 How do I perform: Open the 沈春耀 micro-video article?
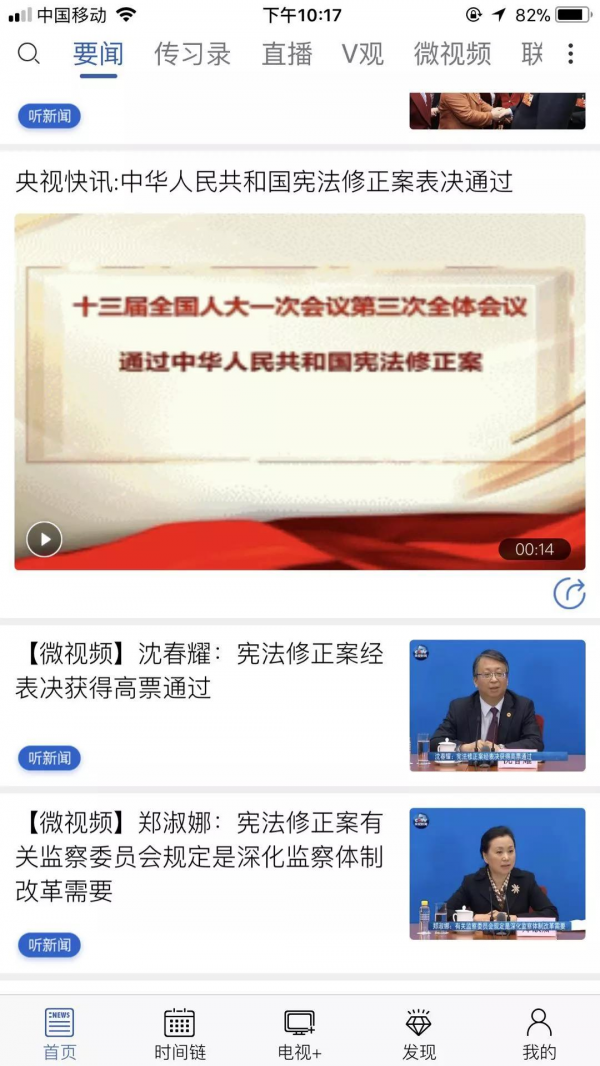(200, 671)
